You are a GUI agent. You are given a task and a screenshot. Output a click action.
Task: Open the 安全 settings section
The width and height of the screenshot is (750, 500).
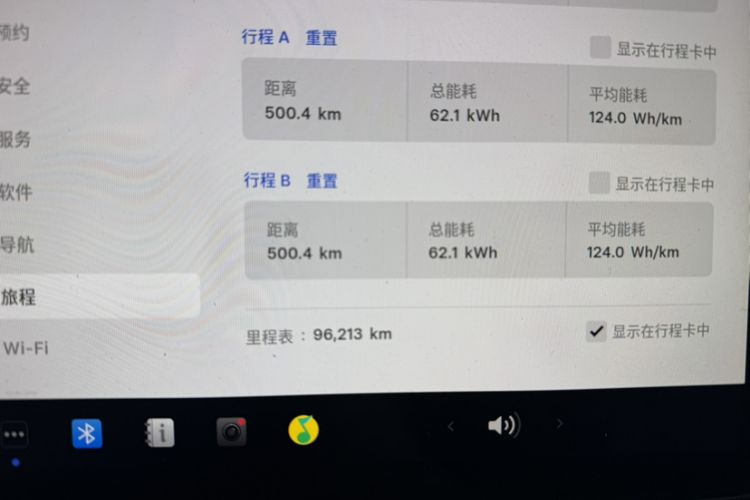15,86
